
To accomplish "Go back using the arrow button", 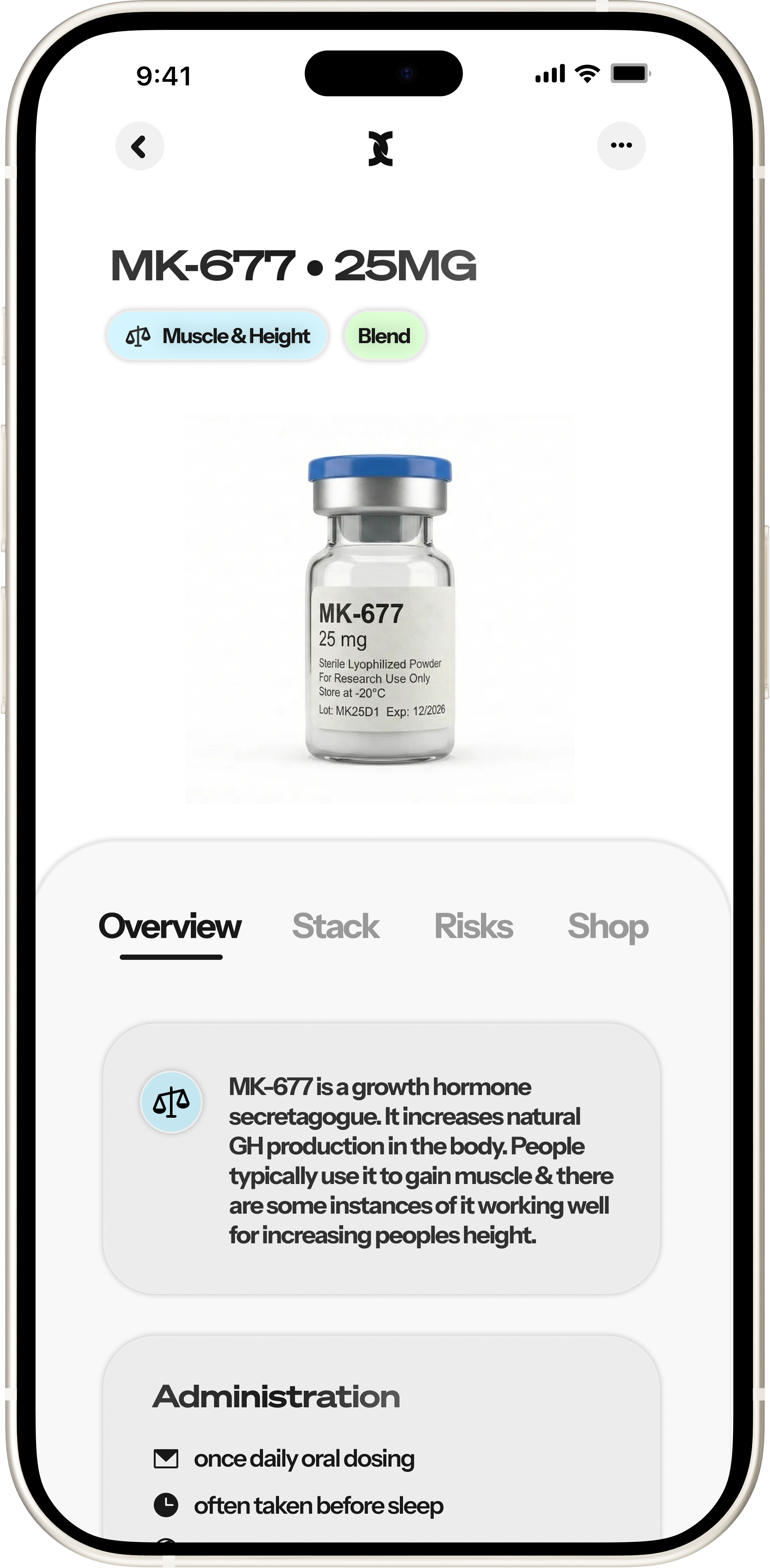I will tap(140, 147).
